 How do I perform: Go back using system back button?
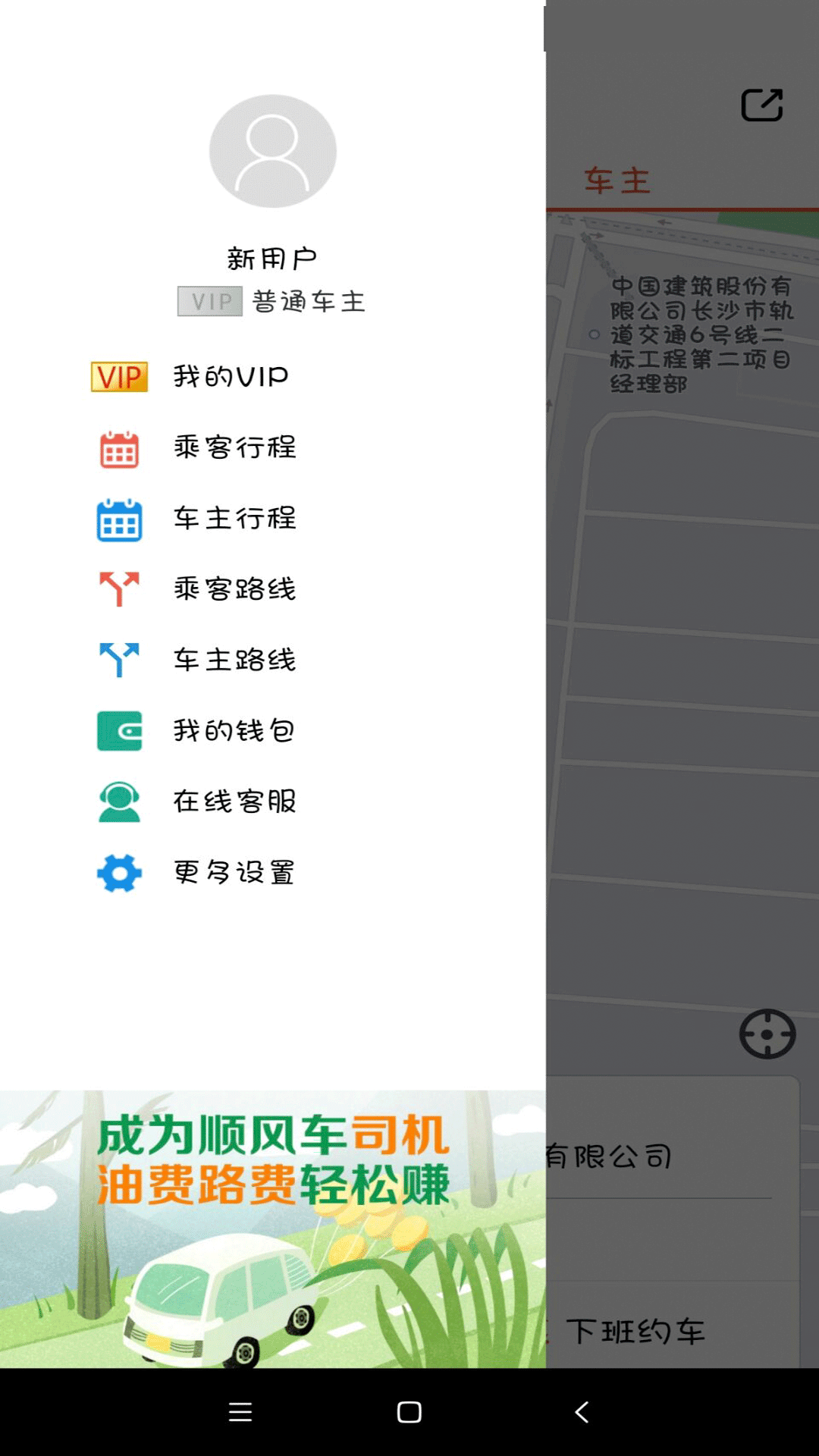click(582, 1412)
